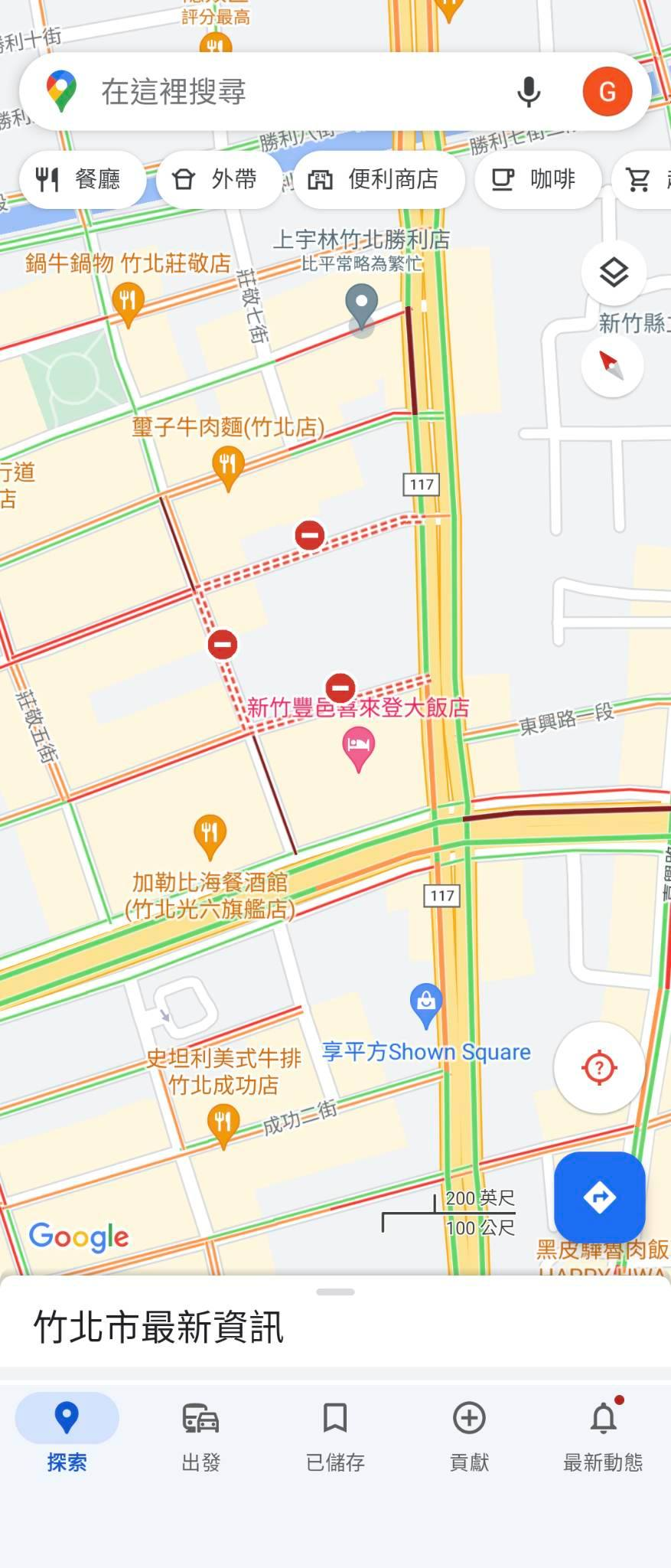Viewport: 671px width, 1568px height.
Task: Open directions with the blue arrow button
Action: coord(599,1197)
